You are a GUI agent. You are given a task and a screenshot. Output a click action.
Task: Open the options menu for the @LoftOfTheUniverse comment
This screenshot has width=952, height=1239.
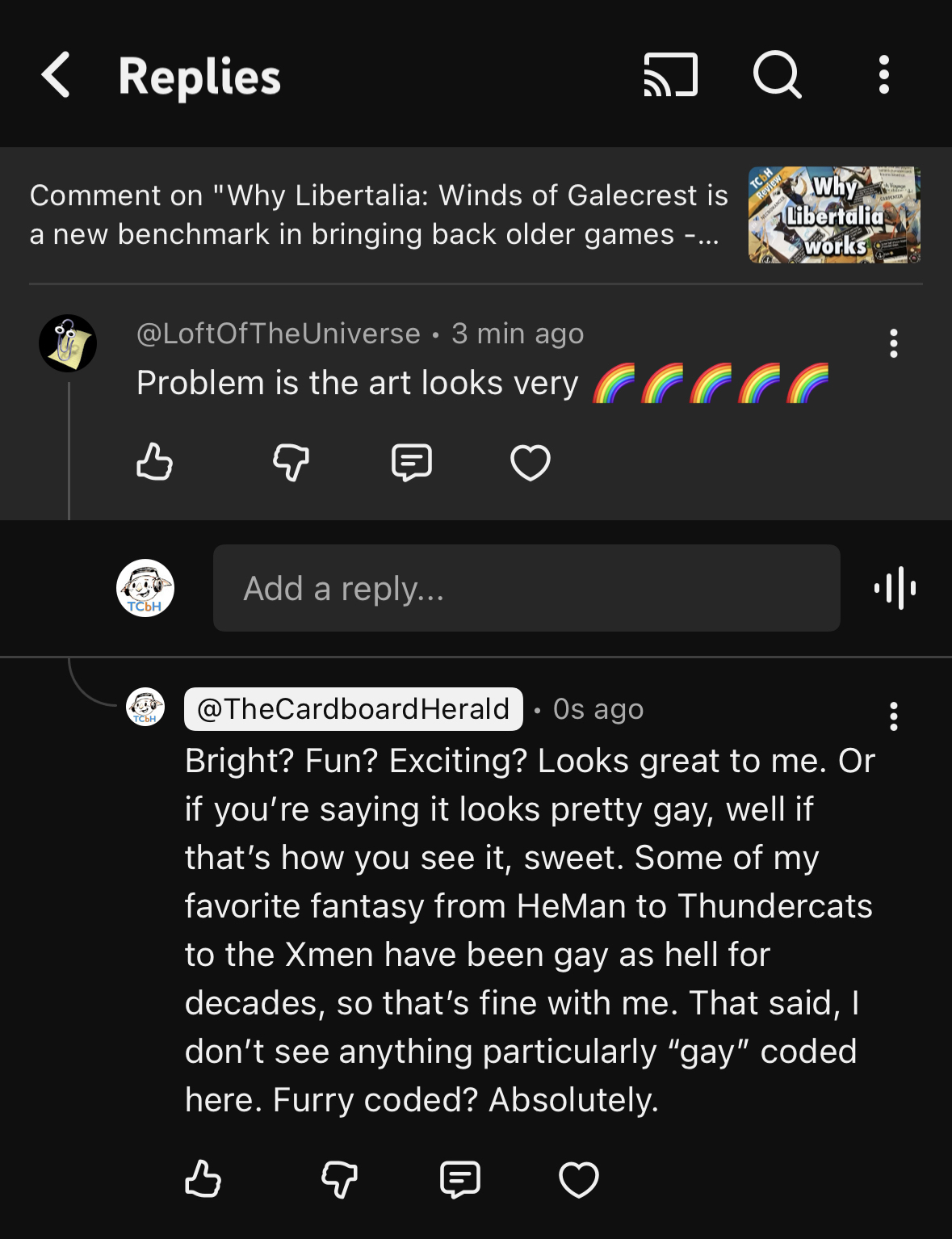(x=893, y=343)
